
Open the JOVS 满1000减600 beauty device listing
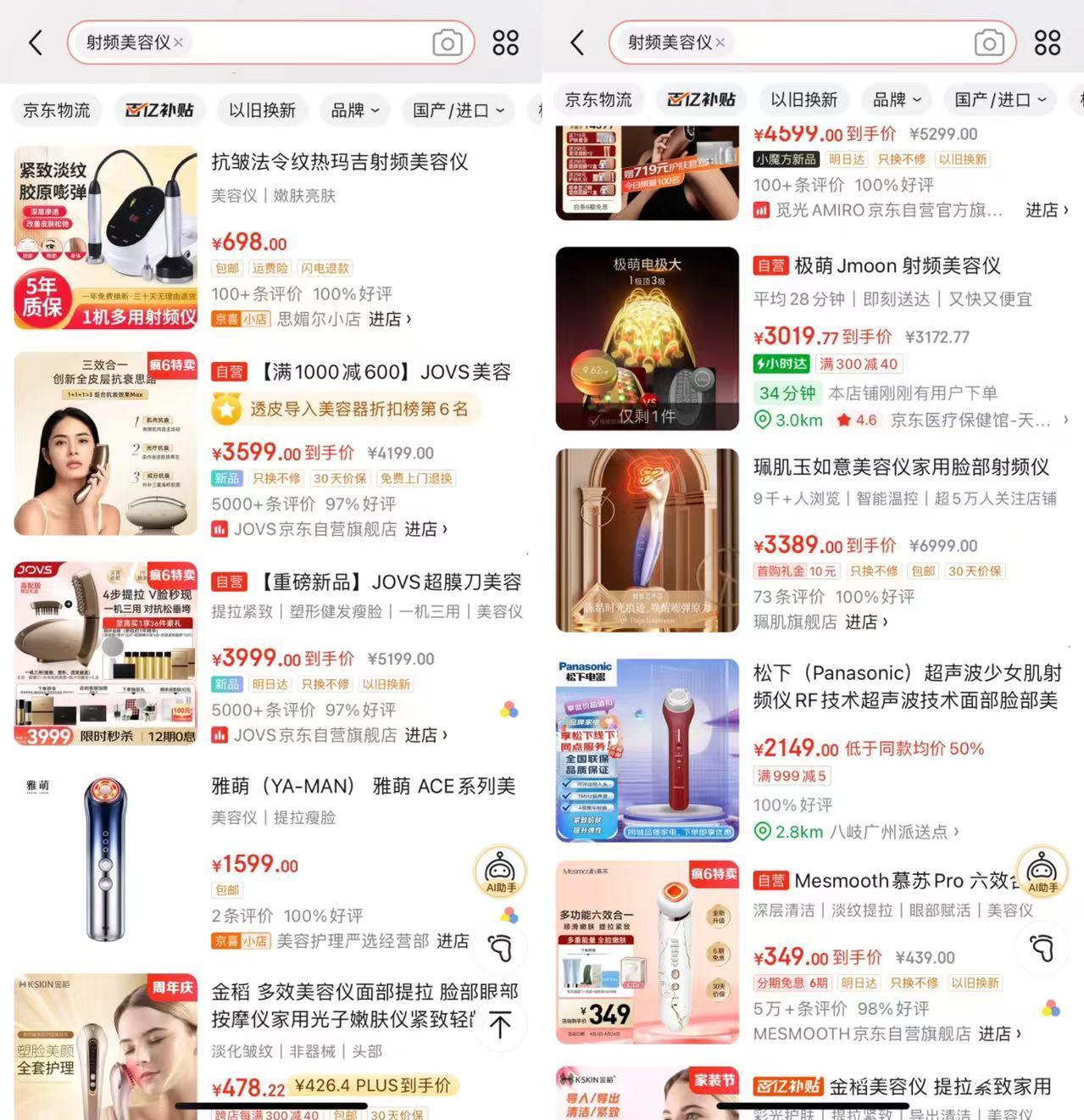click(x=384, y=372)
